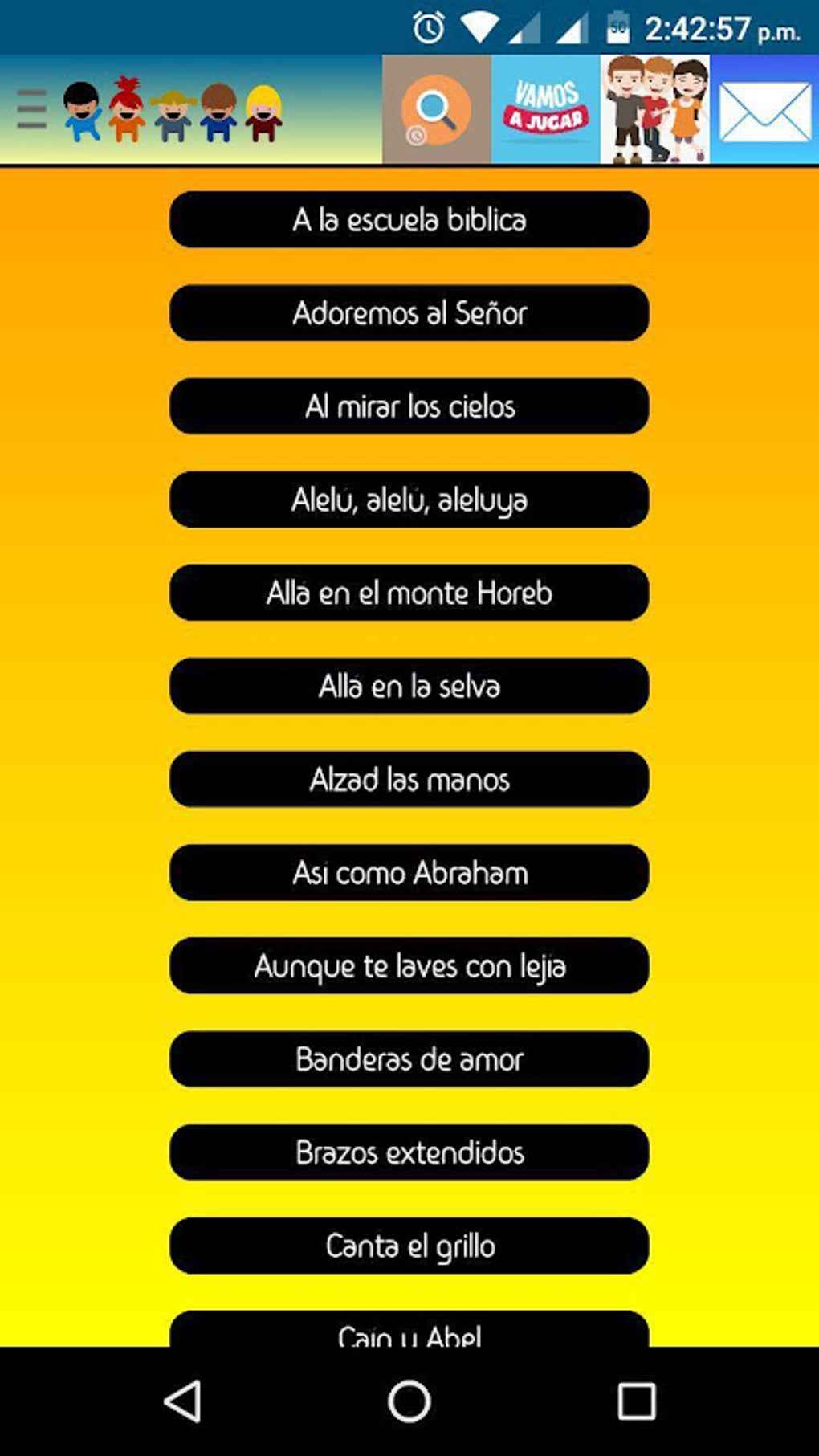
Task: Tap the magnifier search icon
Action: [x=436, y=110]
